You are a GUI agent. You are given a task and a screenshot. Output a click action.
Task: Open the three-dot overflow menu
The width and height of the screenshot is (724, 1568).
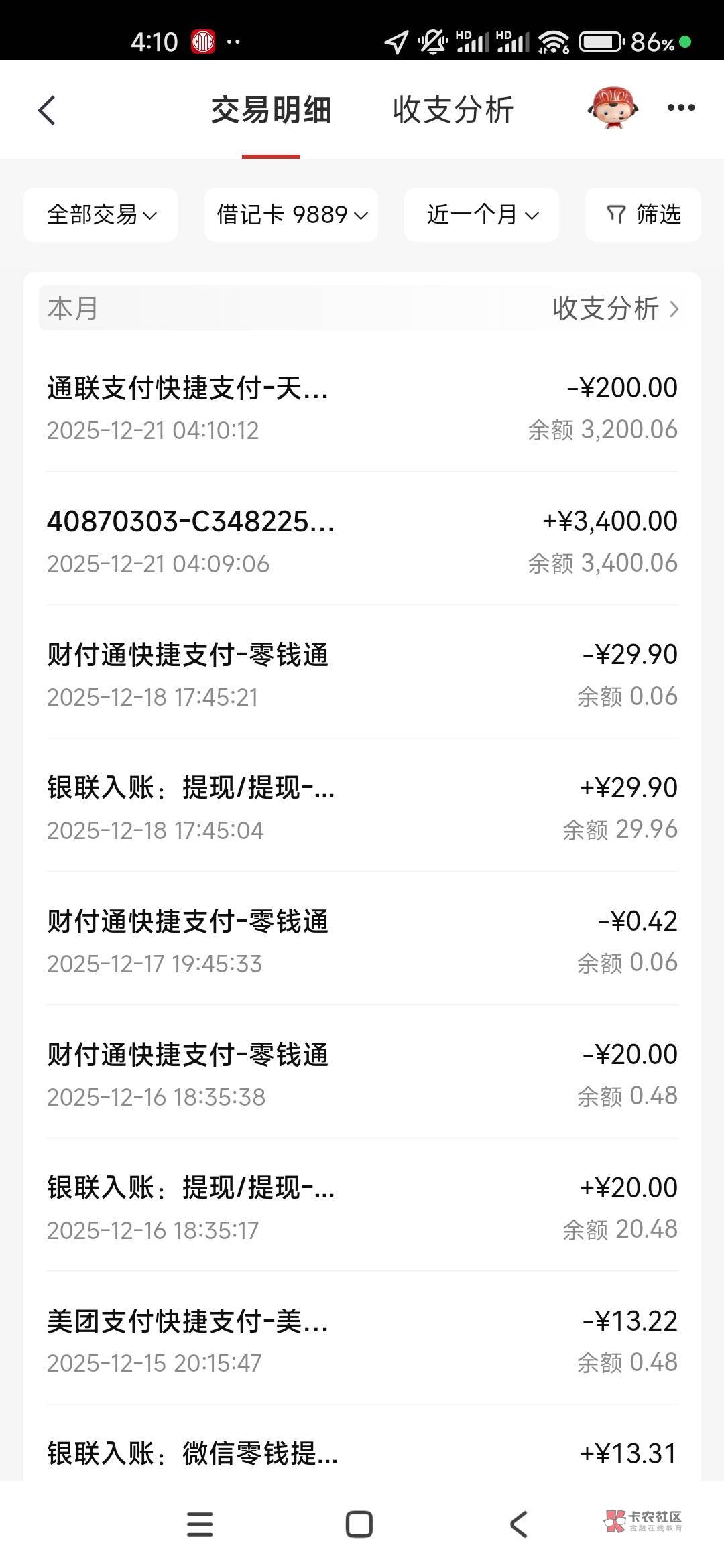click(x=681, y=107)
